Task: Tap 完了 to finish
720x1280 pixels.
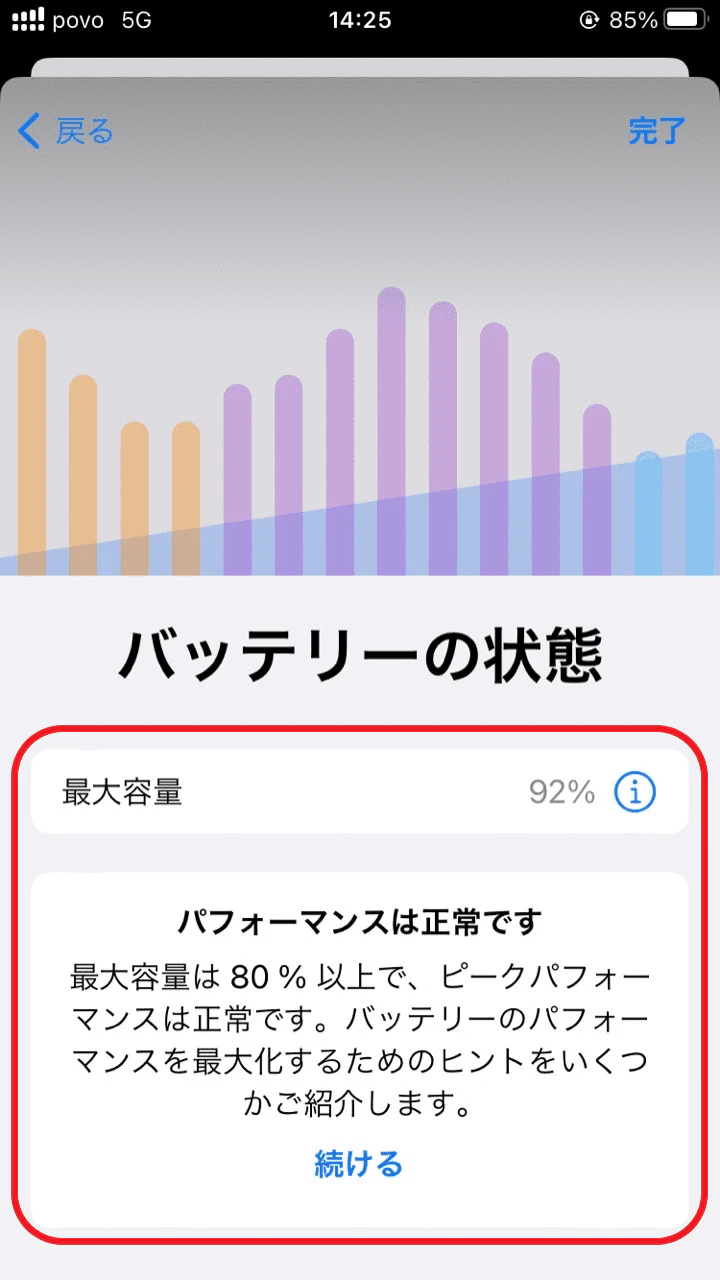Action: [x=657, y=131]
